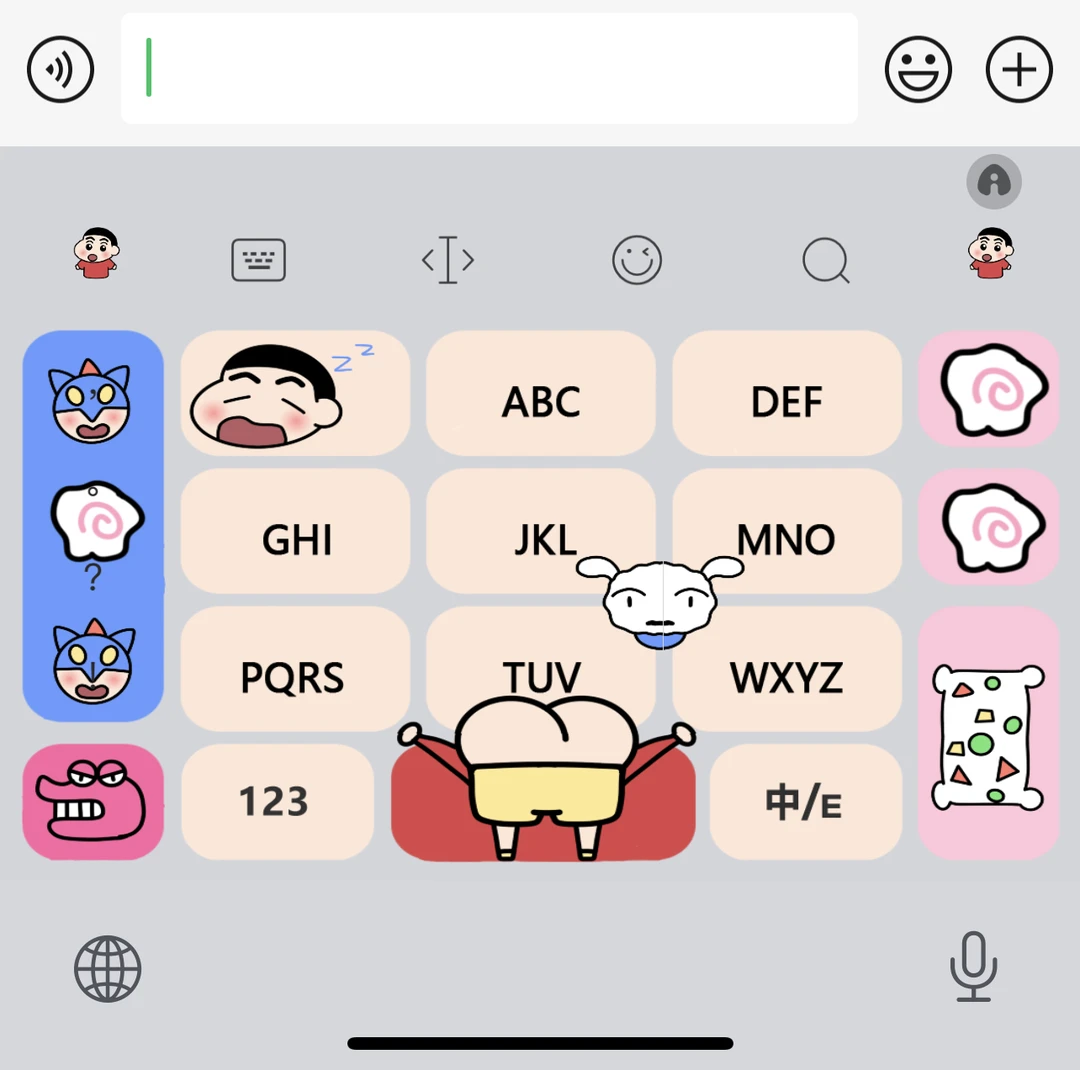
Task: Focus the message text field
Action: pos(489,68)
